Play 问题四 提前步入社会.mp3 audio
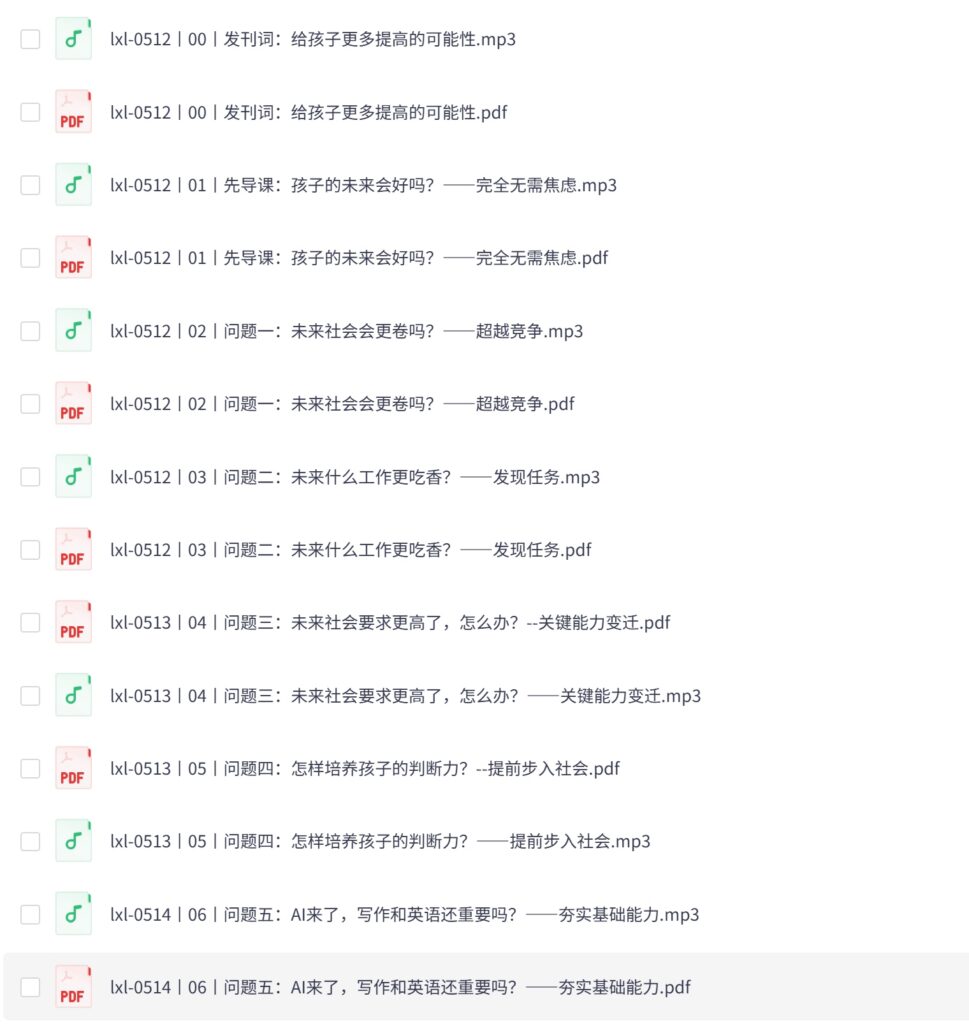This screenshot has width=969, height=1024. click(x=380, y=842)
